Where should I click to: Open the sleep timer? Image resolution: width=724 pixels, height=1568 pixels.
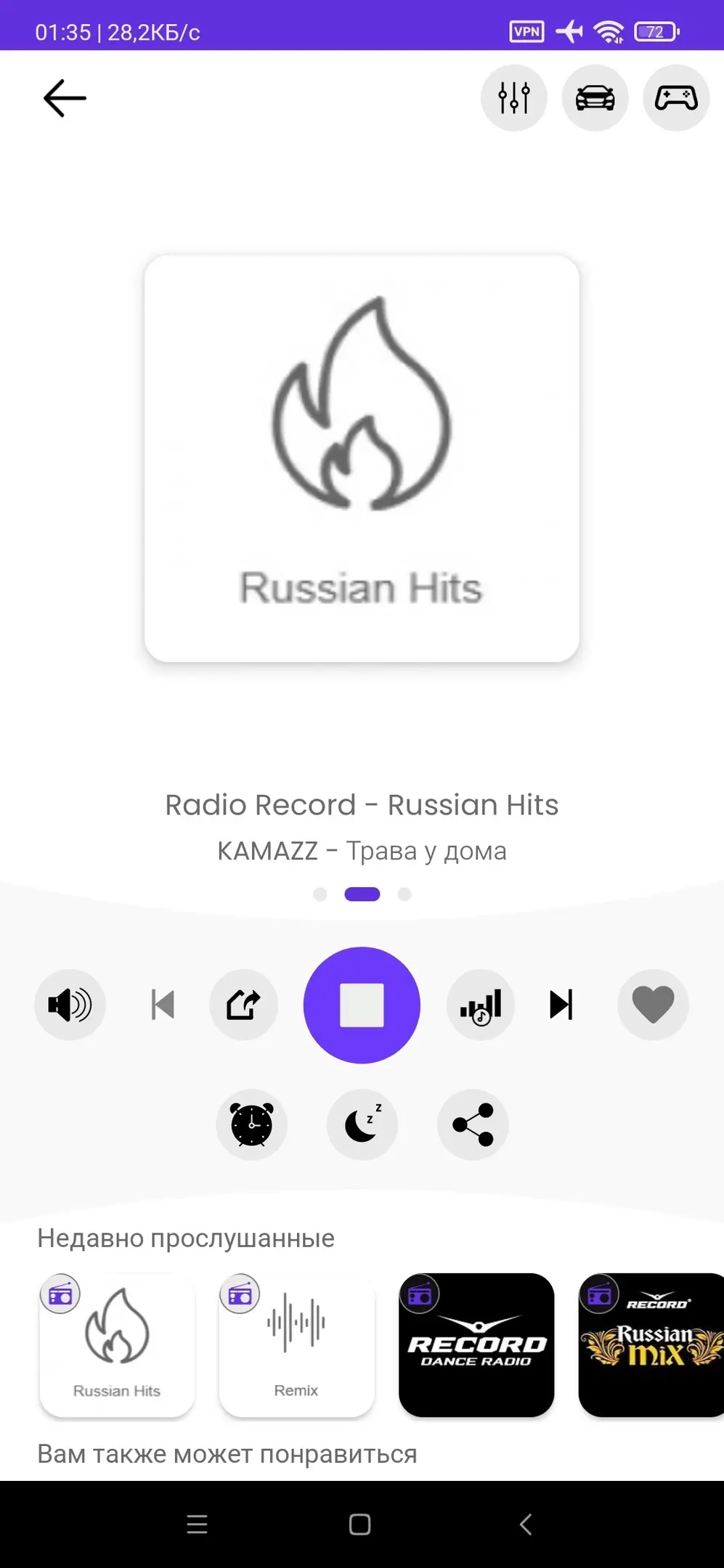362,1124
